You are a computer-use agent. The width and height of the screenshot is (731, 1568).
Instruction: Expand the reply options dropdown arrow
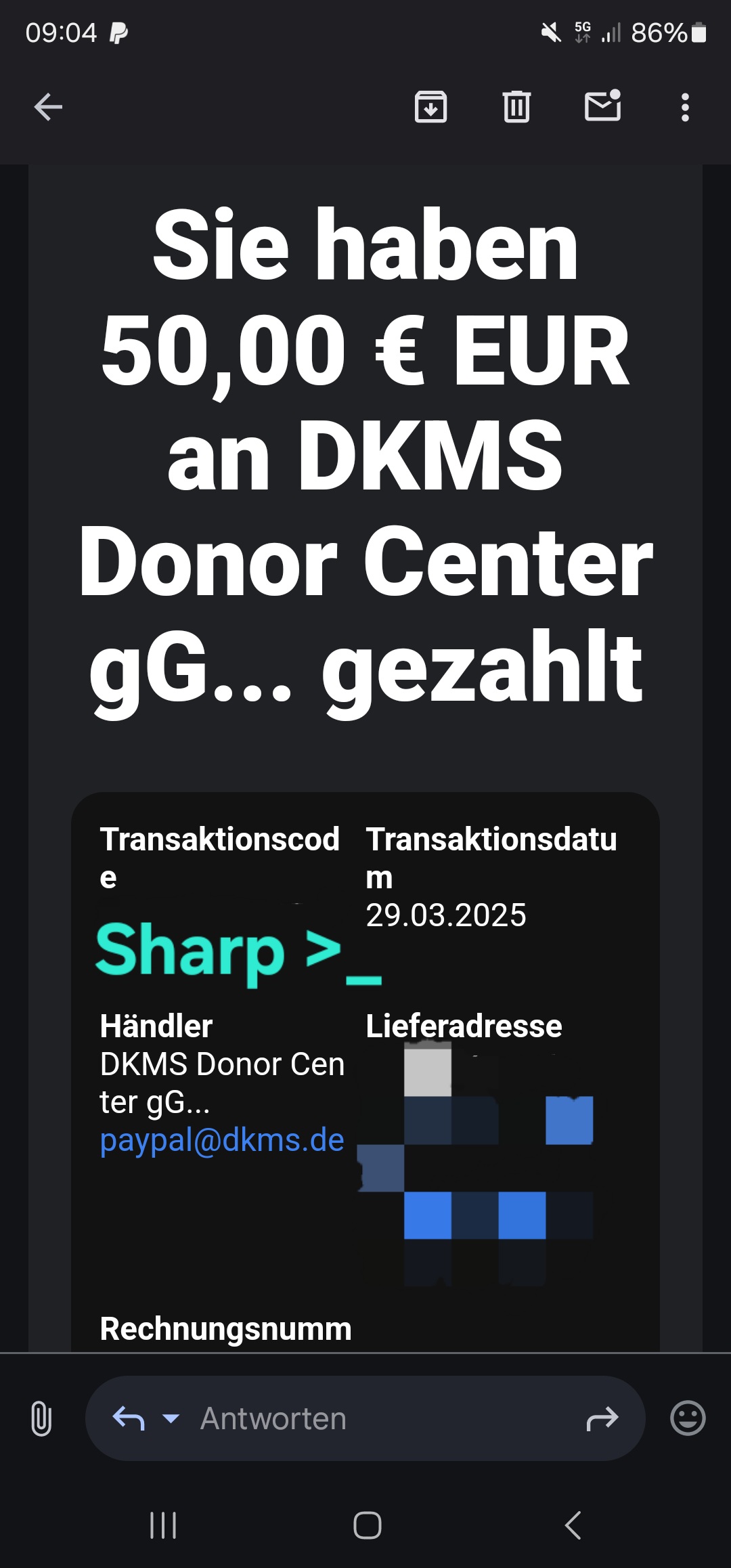coord(172,1418)
